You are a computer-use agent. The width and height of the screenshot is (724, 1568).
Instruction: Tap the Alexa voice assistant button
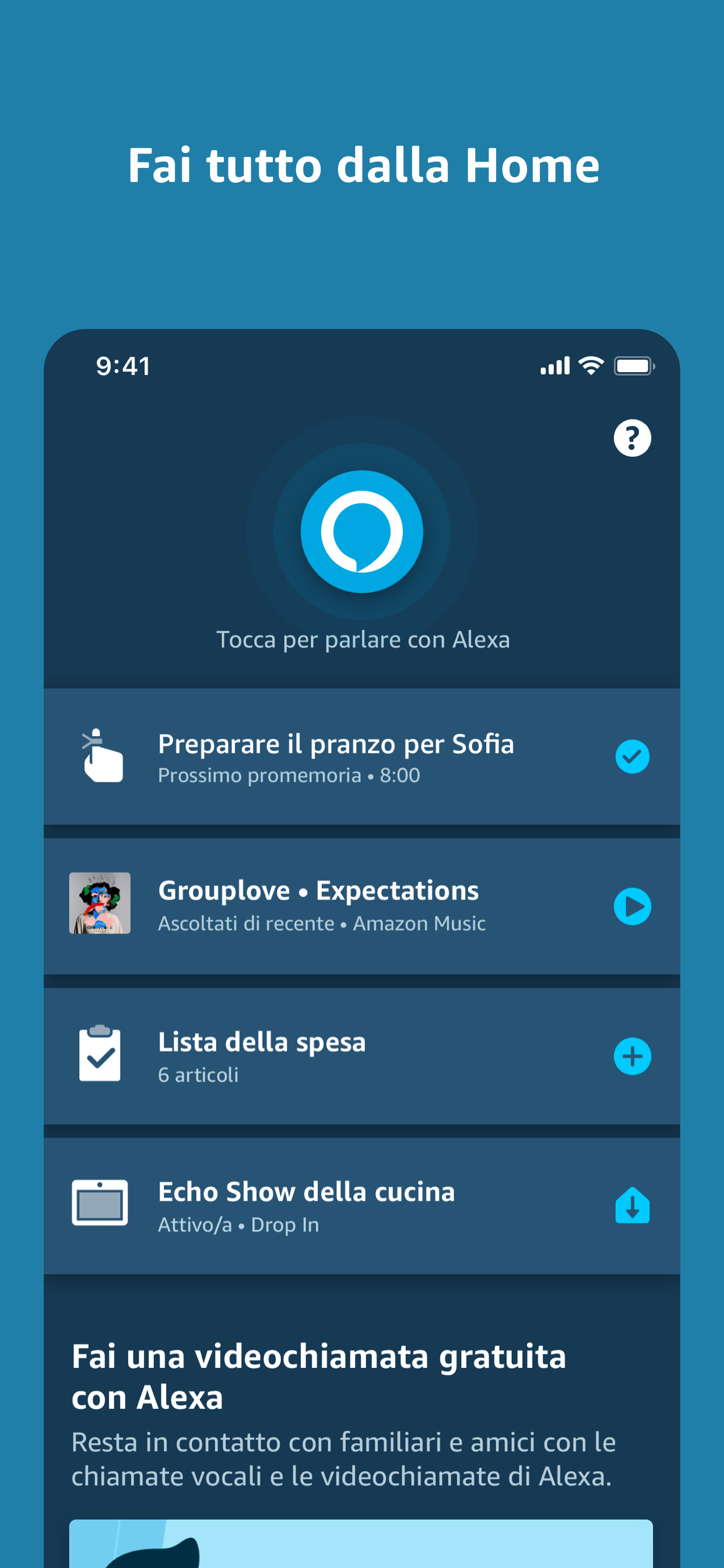point(362,531)
